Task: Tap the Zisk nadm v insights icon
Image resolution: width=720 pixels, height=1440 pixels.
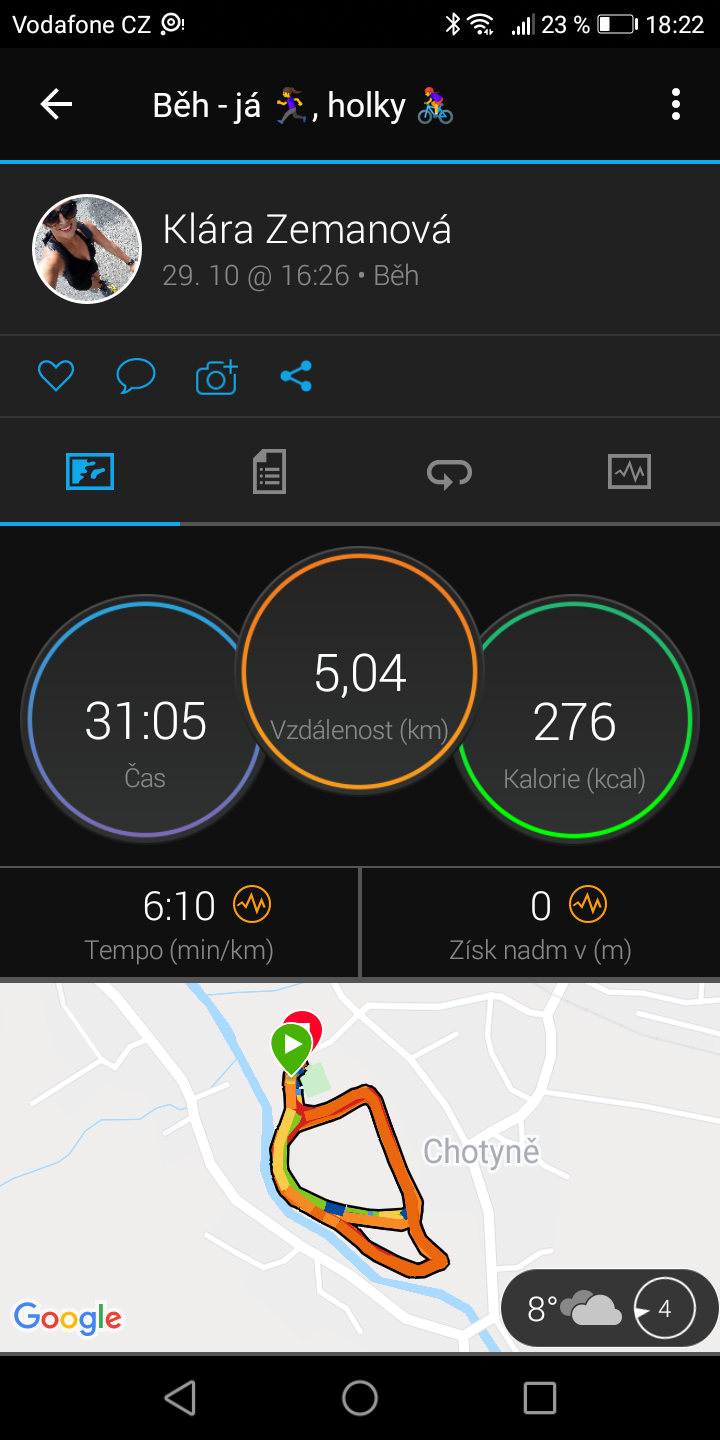Action: (x=588, y=905)
